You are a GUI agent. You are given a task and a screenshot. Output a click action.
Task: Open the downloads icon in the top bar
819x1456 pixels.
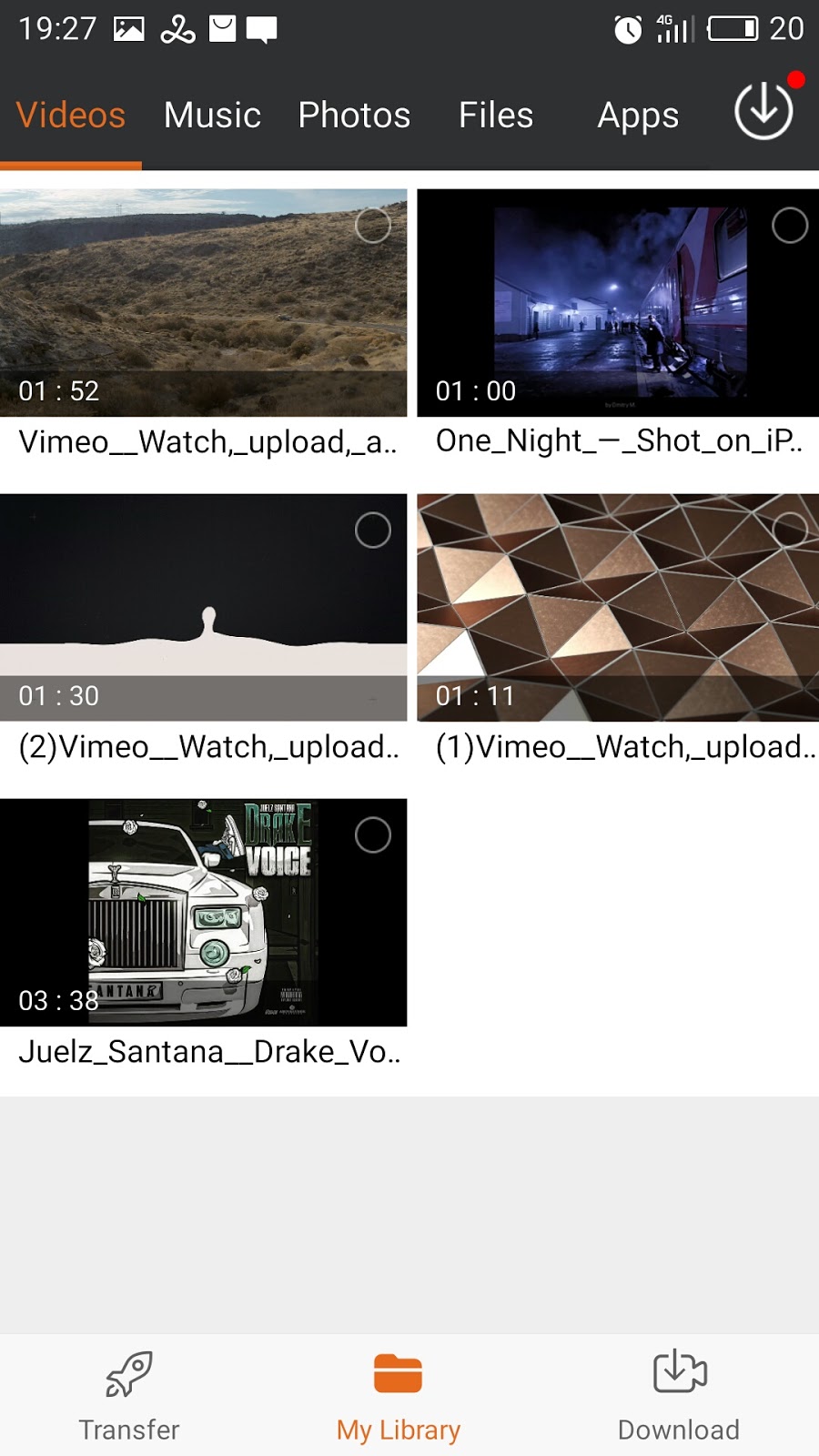763,111
